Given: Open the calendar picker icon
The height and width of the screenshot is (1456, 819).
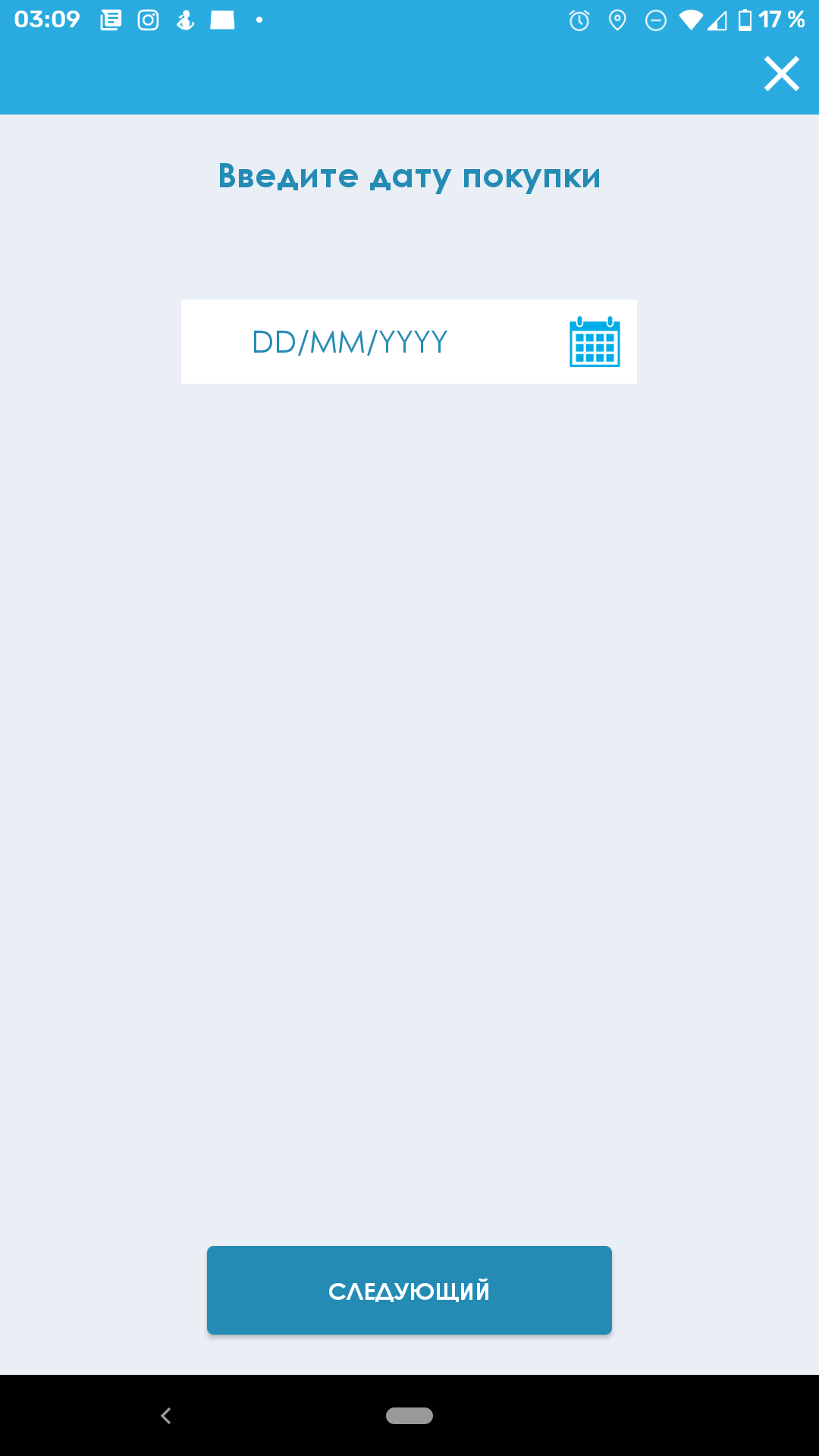Looking at the screenshot, I should click(595, 342).
